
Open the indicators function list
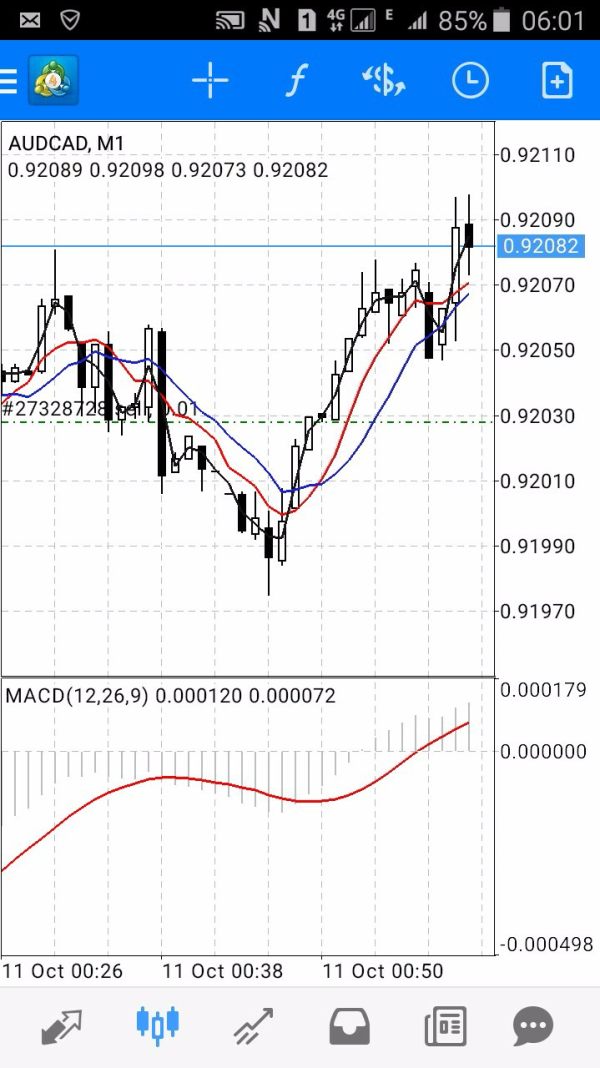pyautogui.click(x=295, y=81)
